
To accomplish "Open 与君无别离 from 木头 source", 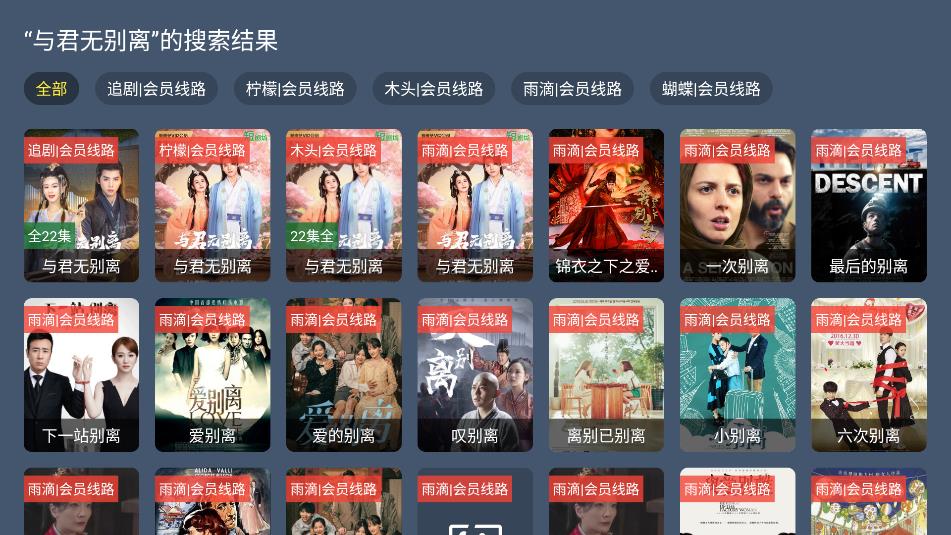I will pyautogui.click(x=343, y=206).
